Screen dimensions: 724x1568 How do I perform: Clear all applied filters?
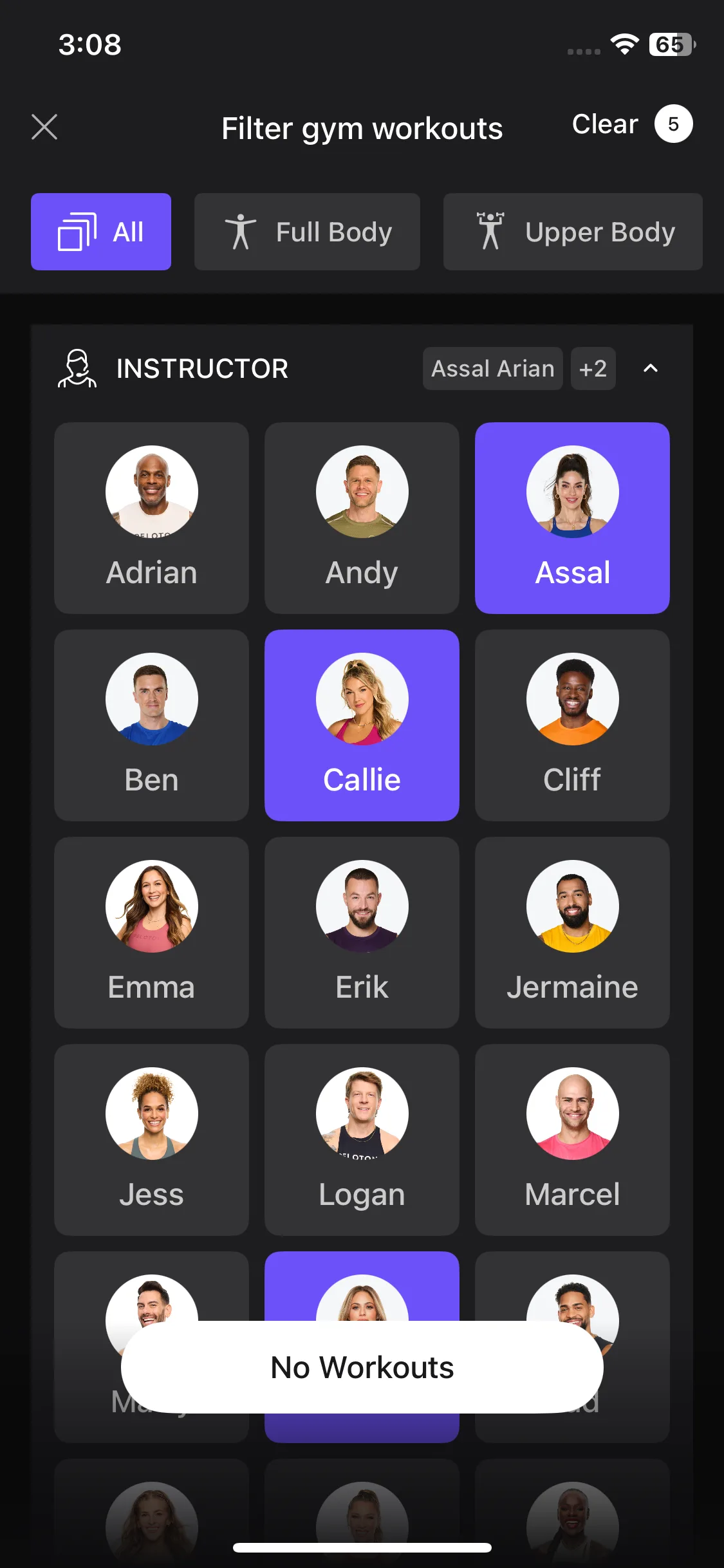pyautogui.click(x=605, y=124)
